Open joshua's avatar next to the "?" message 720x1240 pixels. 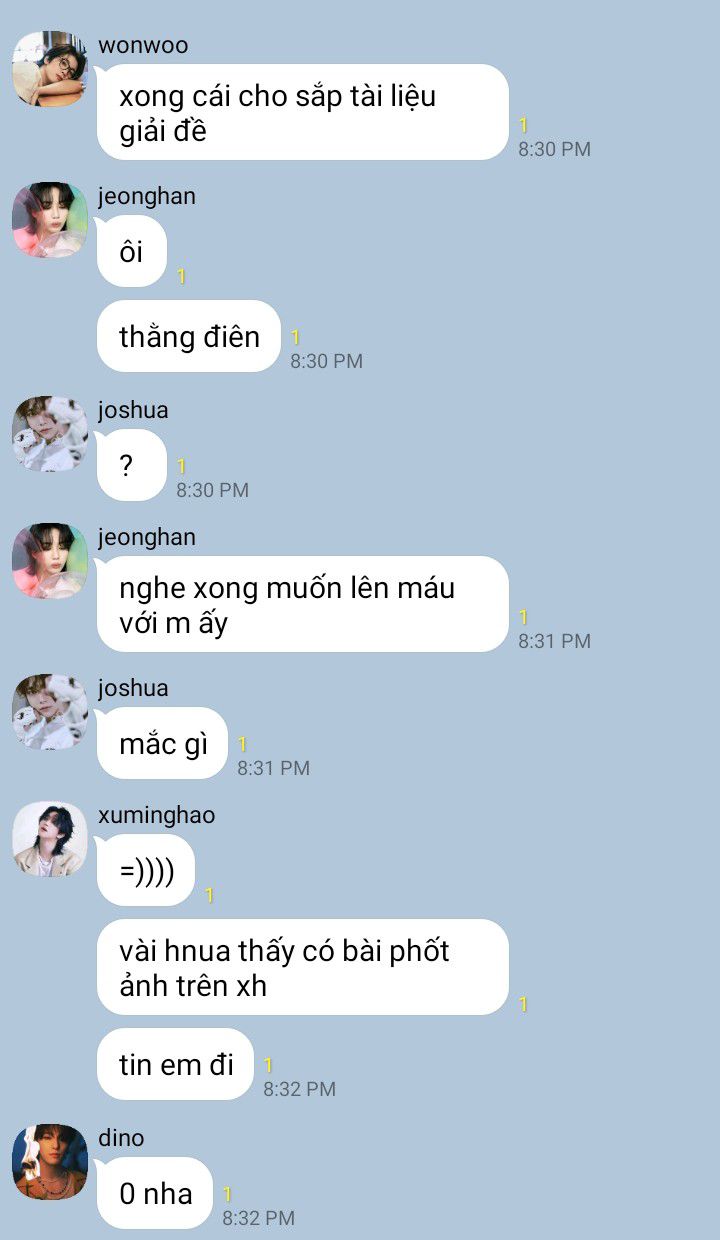click(x=50, y=433)
